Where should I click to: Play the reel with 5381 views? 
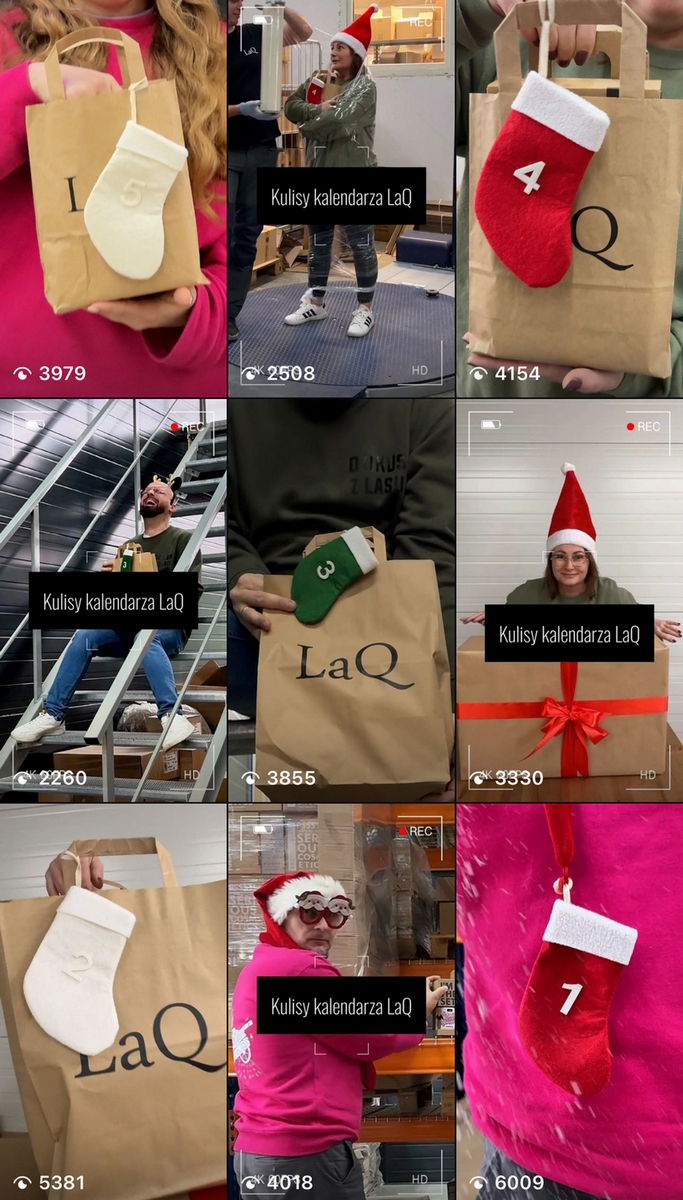pos(113,1000)
